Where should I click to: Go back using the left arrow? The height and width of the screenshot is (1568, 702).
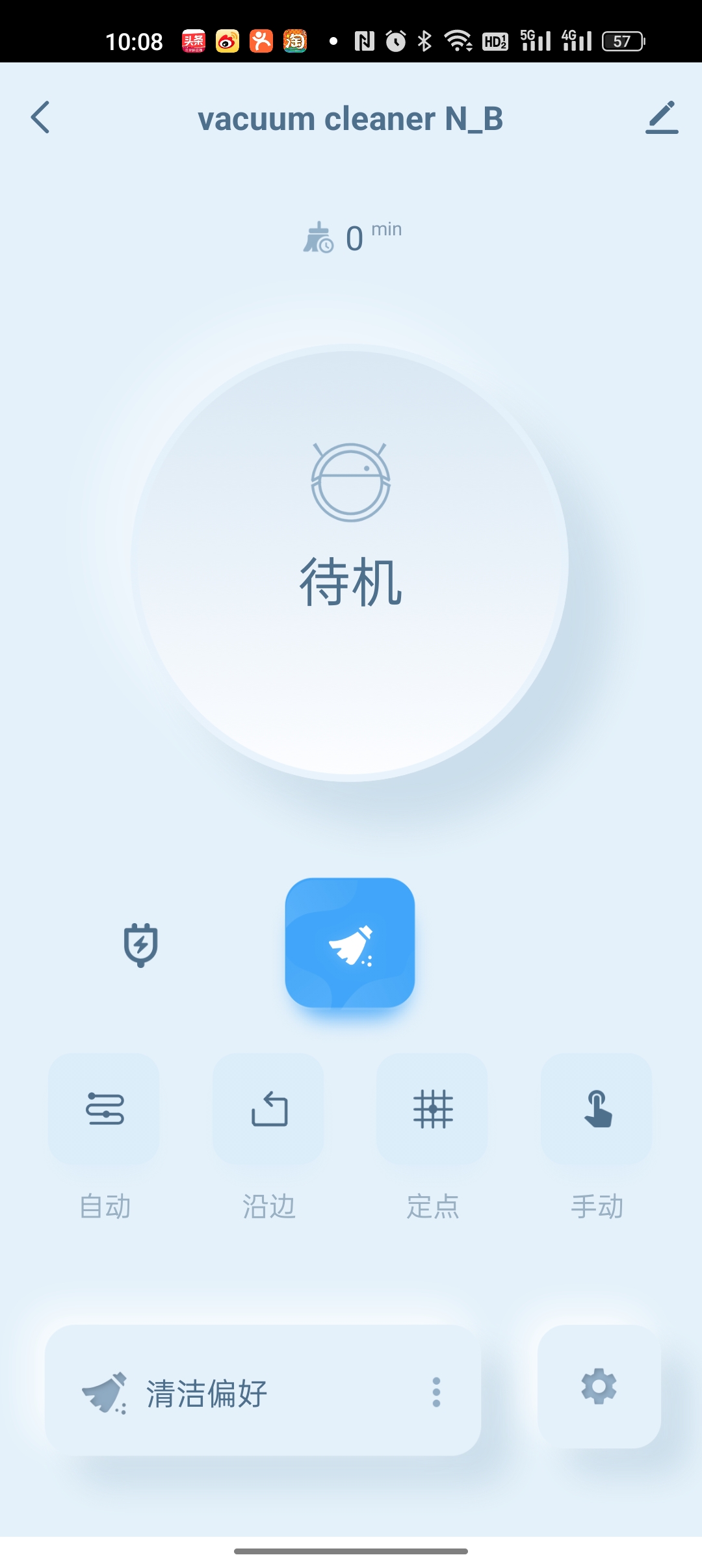[41, 118]
